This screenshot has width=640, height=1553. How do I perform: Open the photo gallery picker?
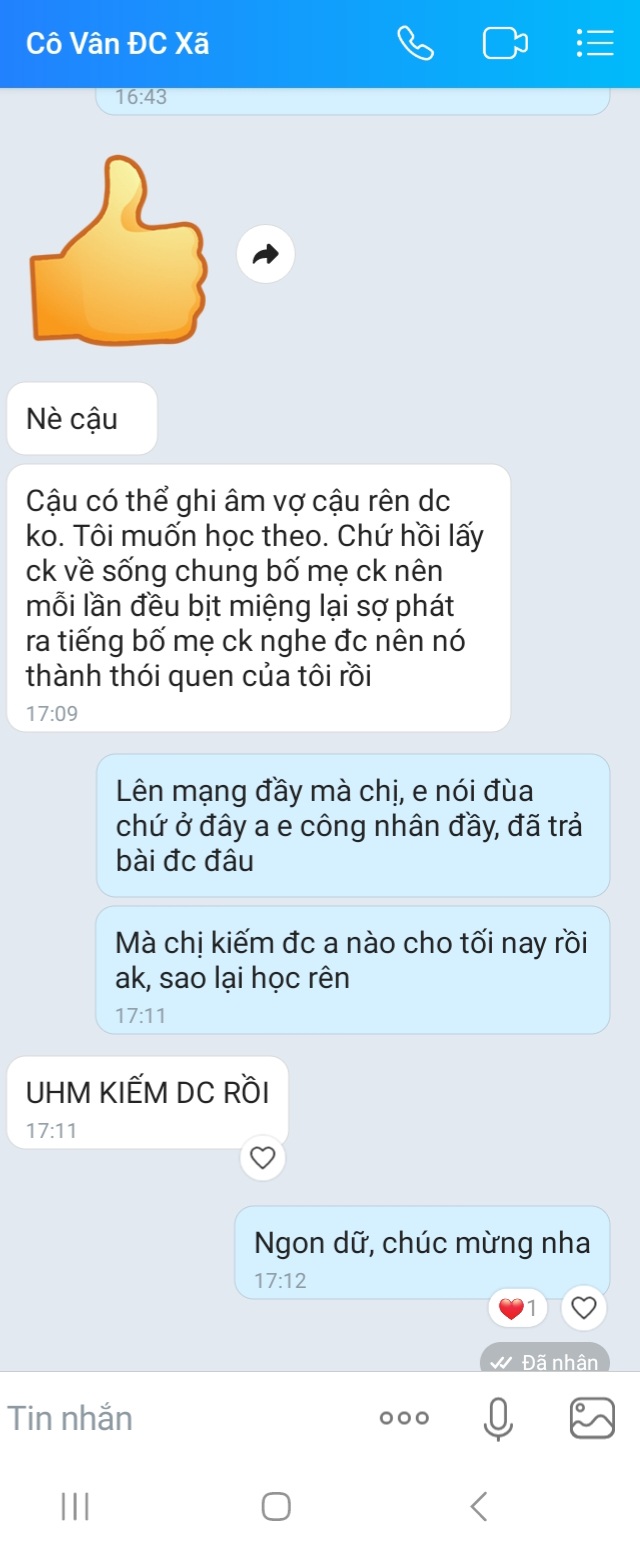click(x=591, y=1417)
